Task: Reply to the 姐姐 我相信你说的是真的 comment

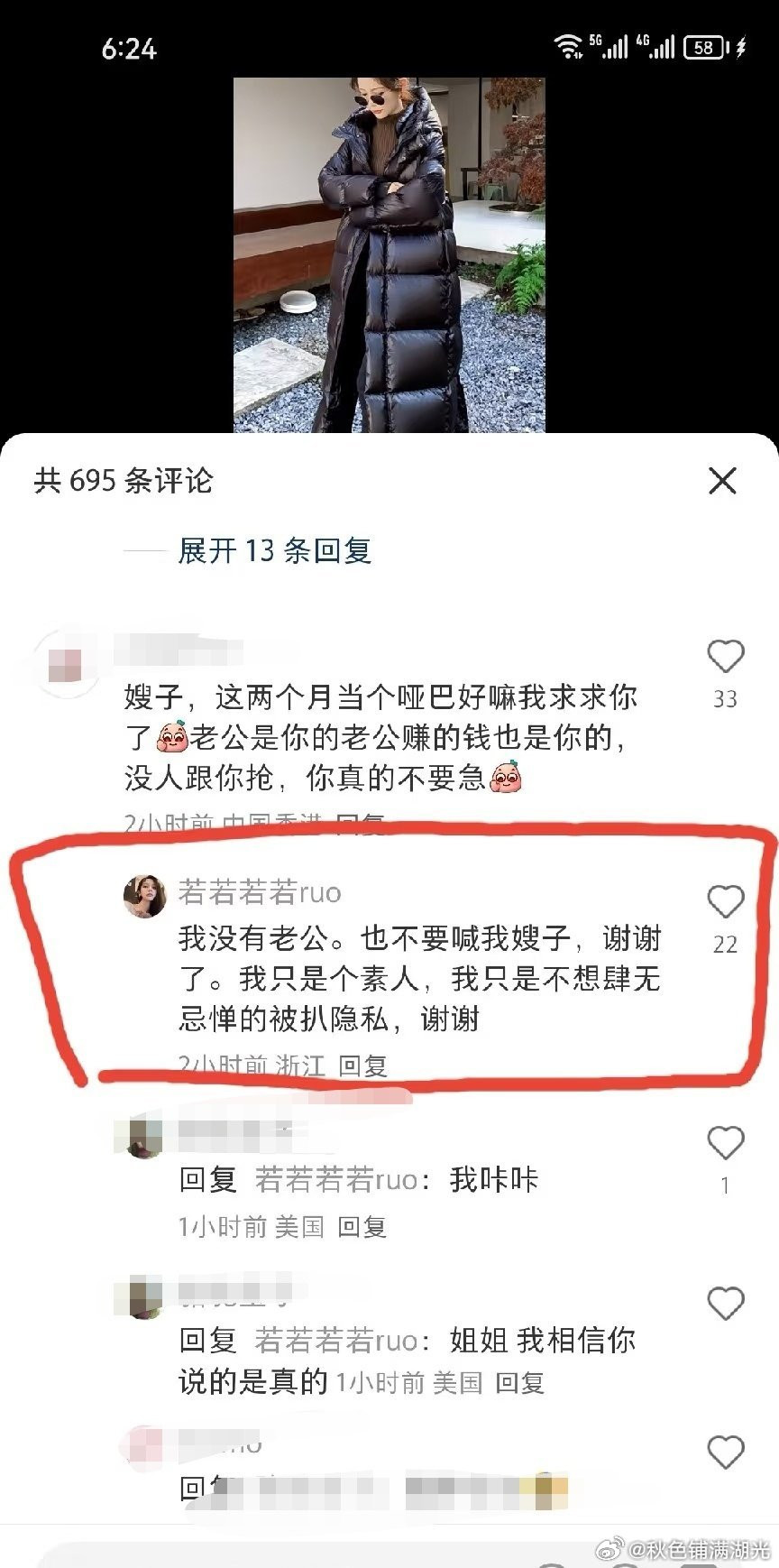Action: pos(519,1383)
